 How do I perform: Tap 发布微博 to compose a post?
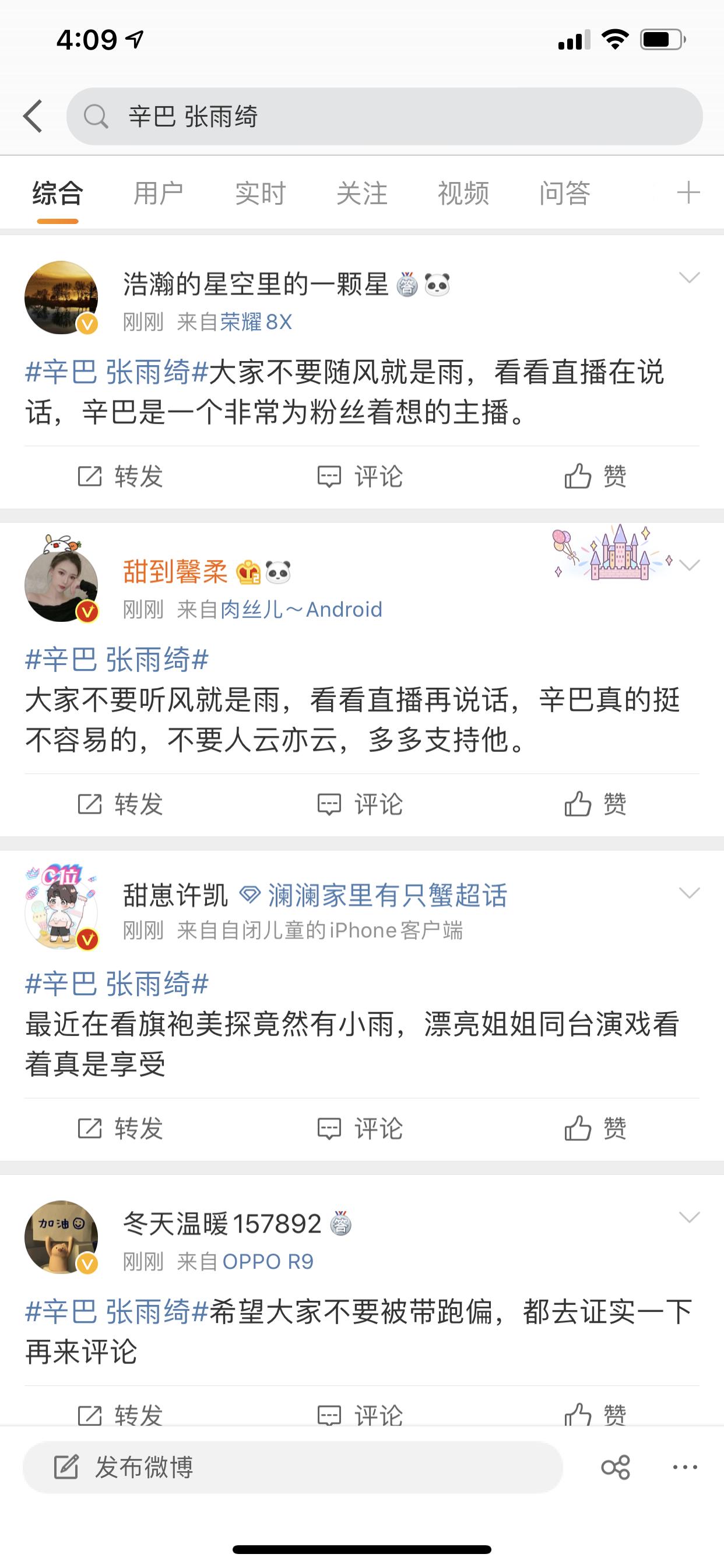pos(293,1467)
